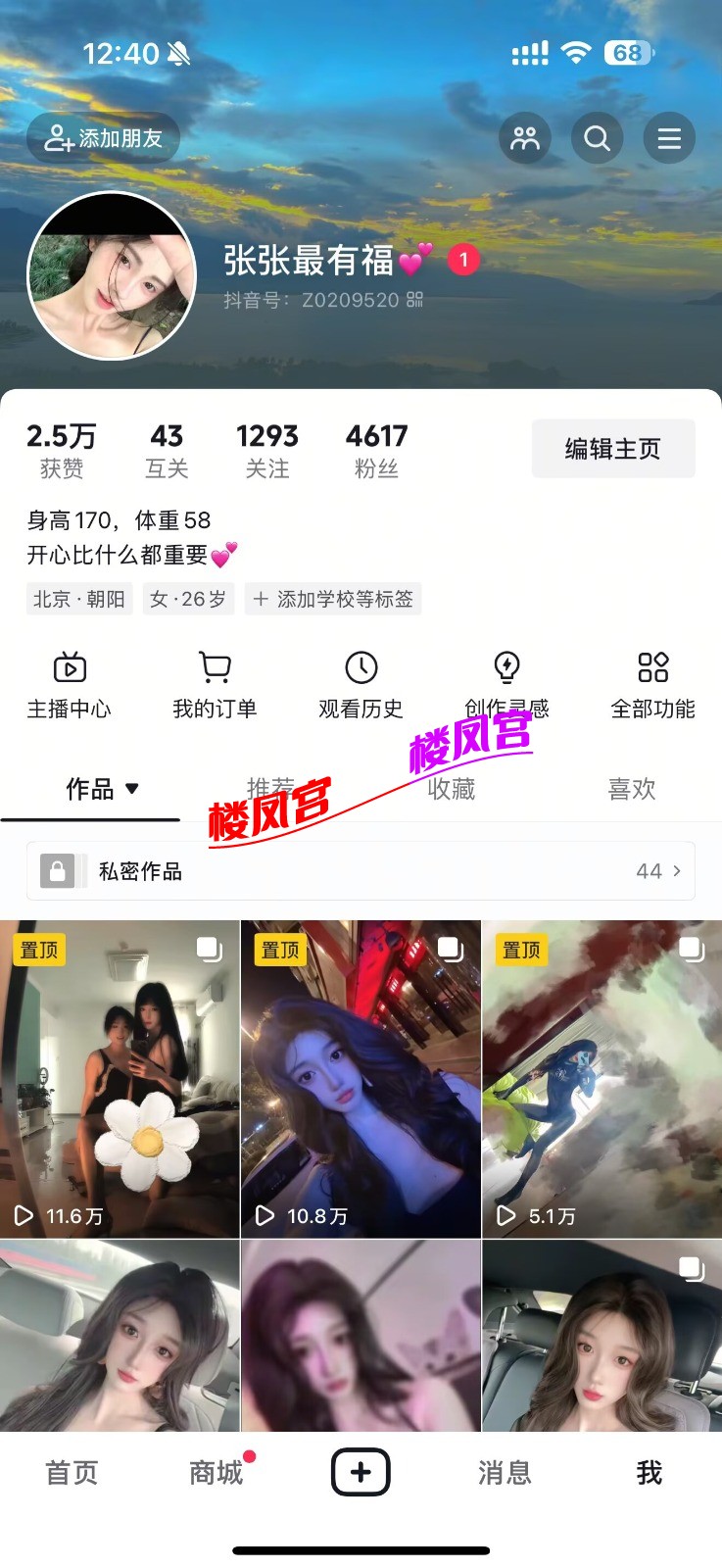The width and height of the screenshot is (722, 1568).
Task: Open the search magnifier icon
Action: click(x=597, y=138)
